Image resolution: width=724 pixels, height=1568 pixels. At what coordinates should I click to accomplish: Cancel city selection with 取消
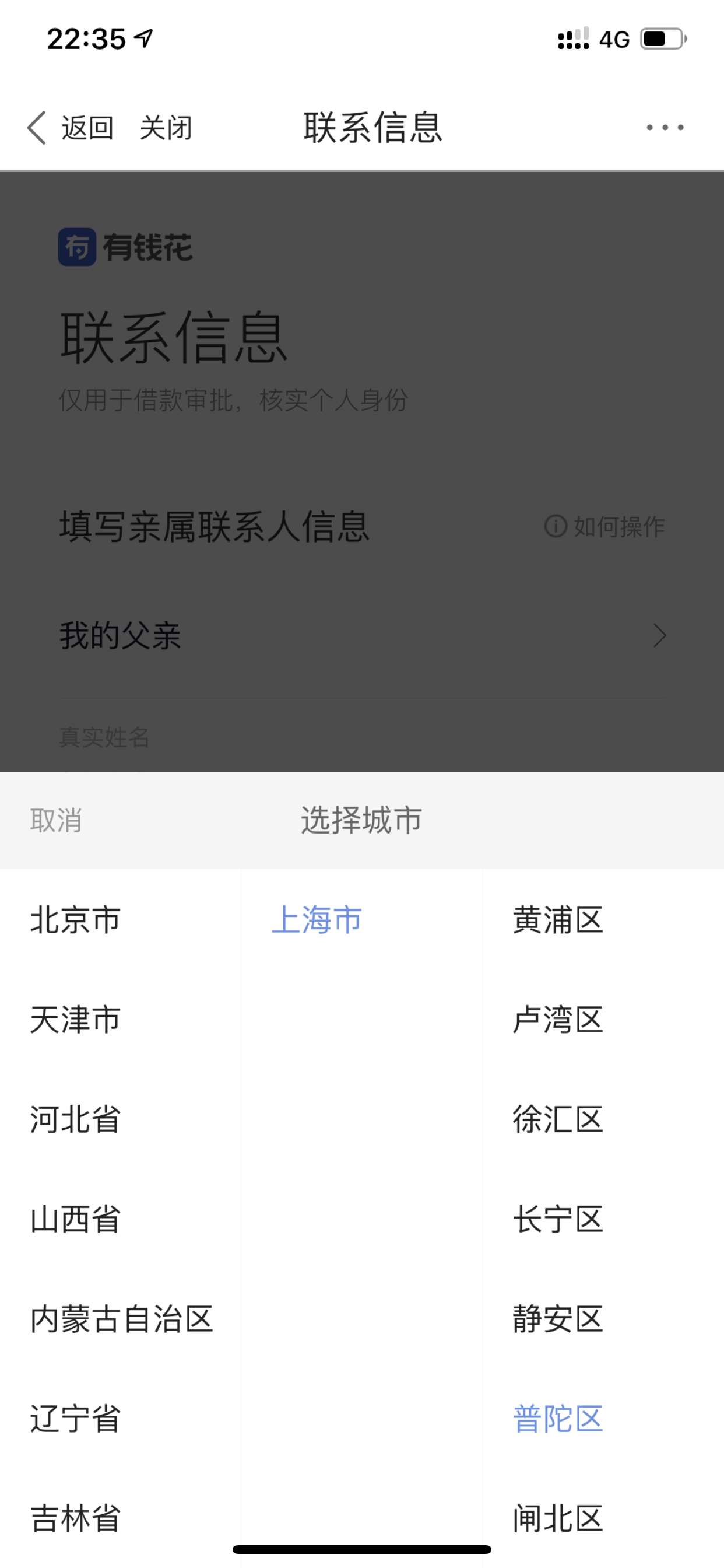tap(56, 821)
